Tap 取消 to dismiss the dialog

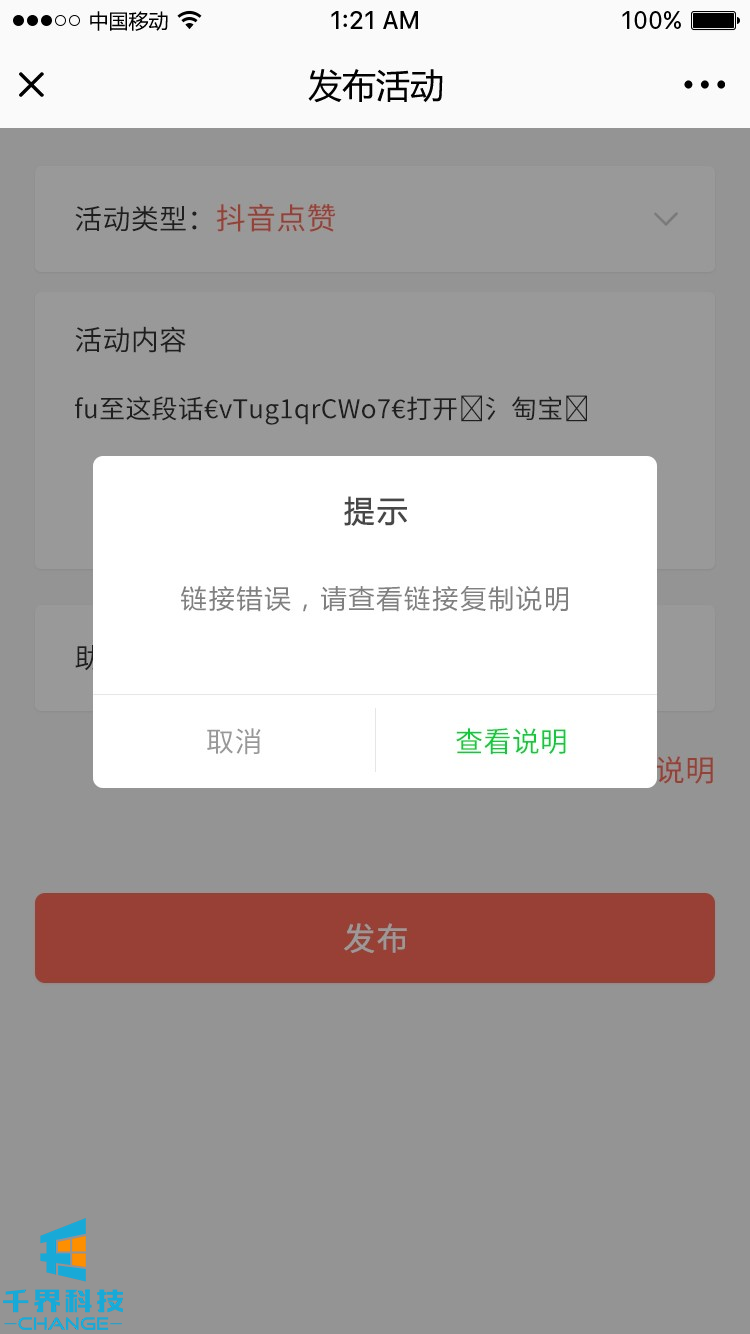(x=234, y=741)
